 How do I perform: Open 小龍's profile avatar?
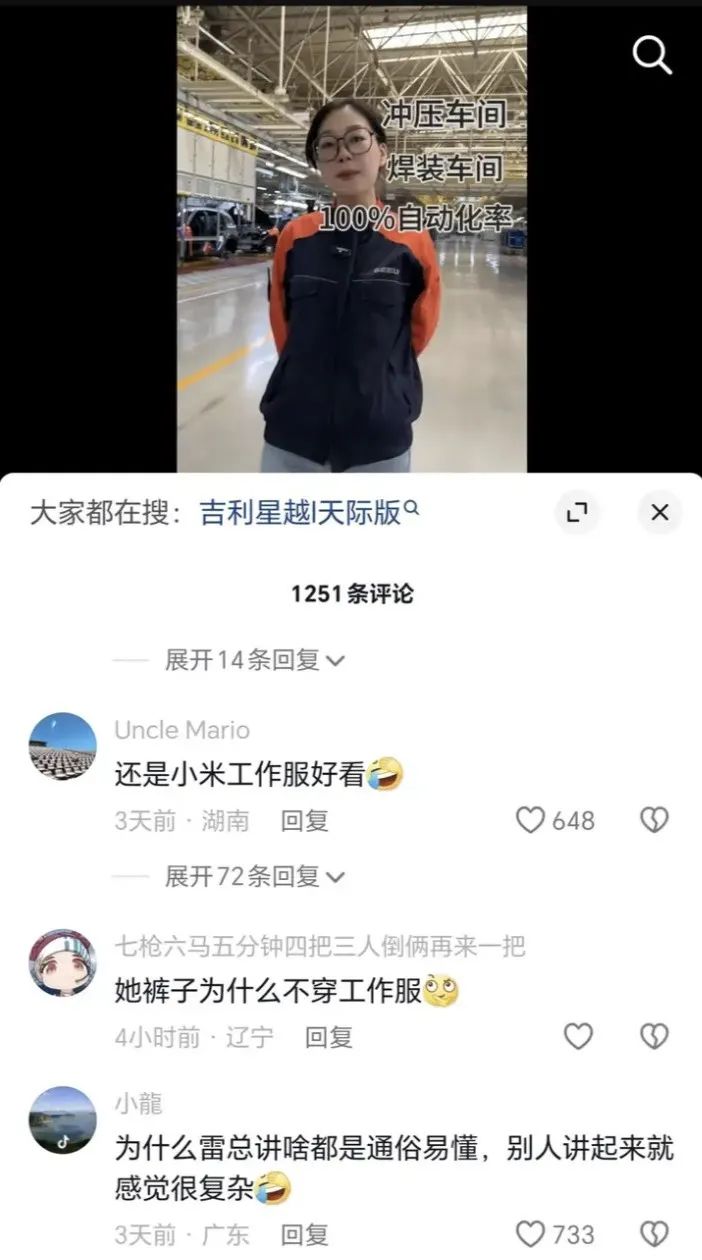pos(63,1120)
